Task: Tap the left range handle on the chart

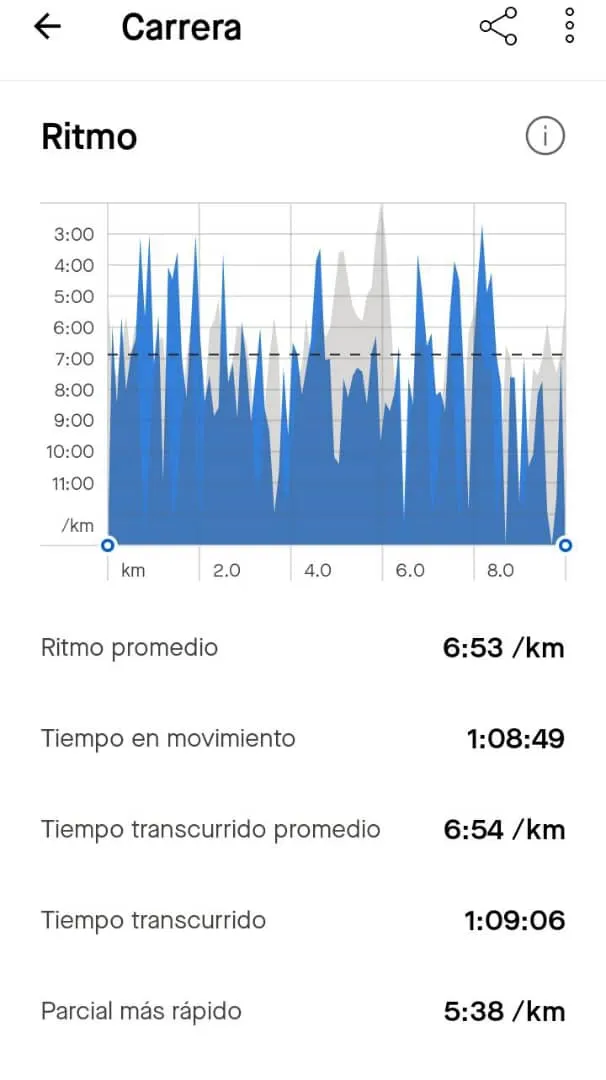Action: pyautogui.click(x=107, y=546)
